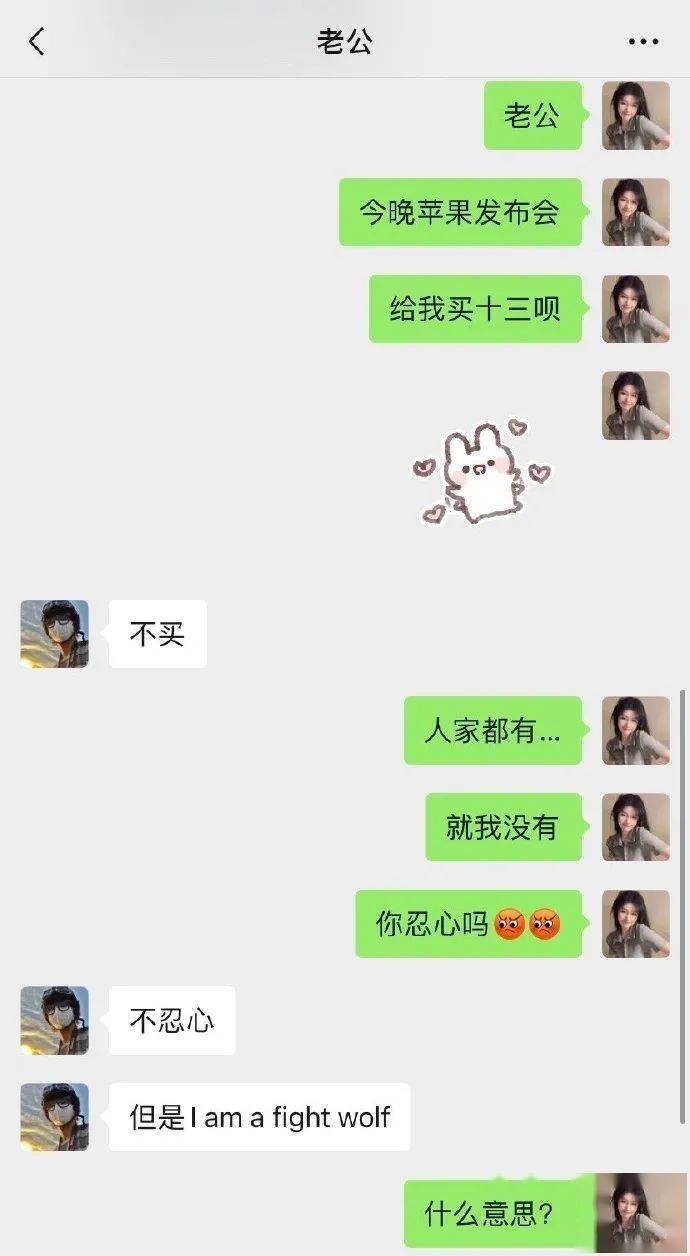Open the husband's avatar beside 不买
Viewport: 690px width, 1256px height.
pos(54,634)
